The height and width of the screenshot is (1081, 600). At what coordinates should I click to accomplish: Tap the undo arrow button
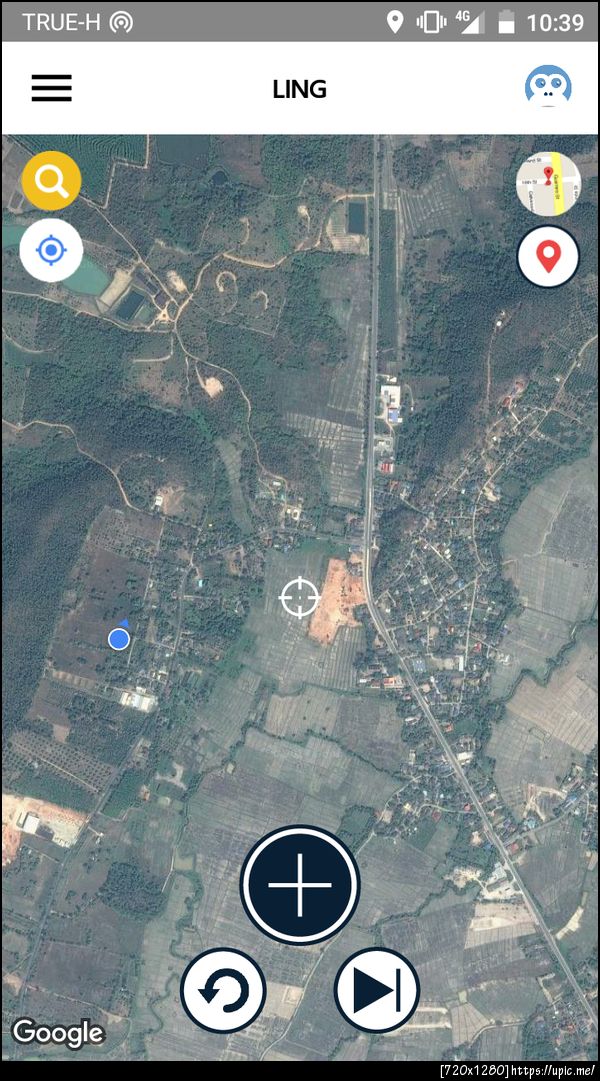click(x=223, y=991)
